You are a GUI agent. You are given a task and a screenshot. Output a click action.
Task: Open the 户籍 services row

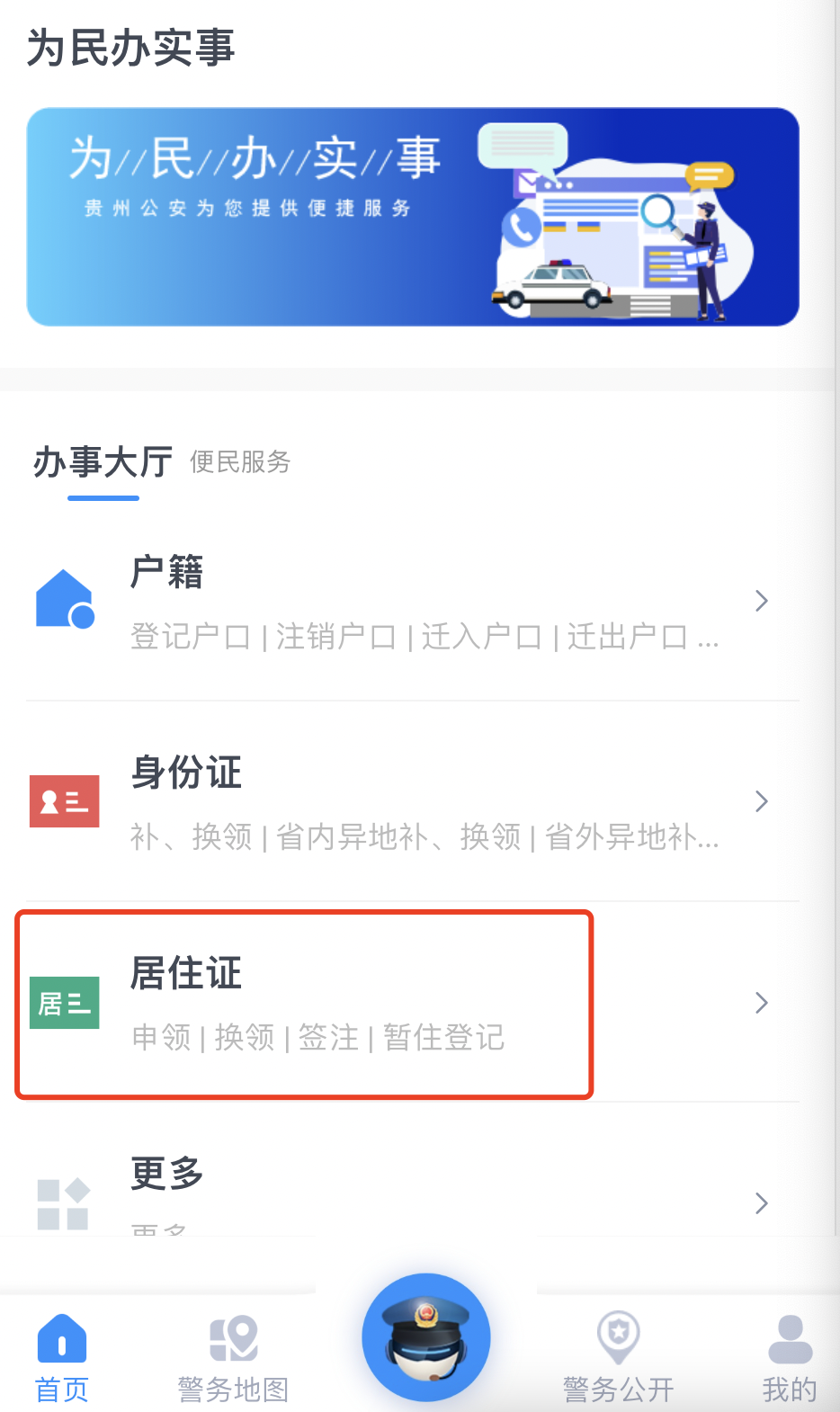coord(413,601)
